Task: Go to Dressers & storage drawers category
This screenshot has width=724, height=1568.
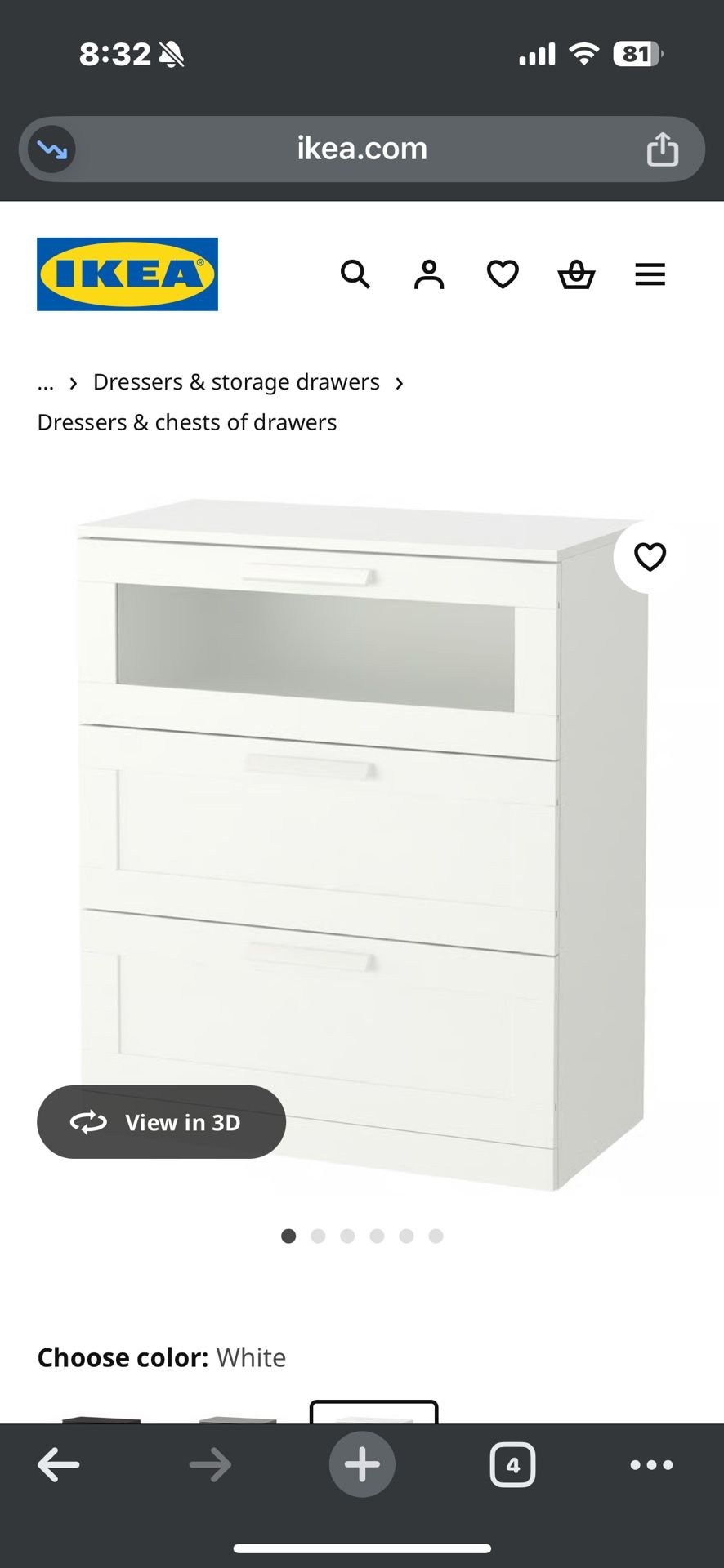Action: [236, 382]
